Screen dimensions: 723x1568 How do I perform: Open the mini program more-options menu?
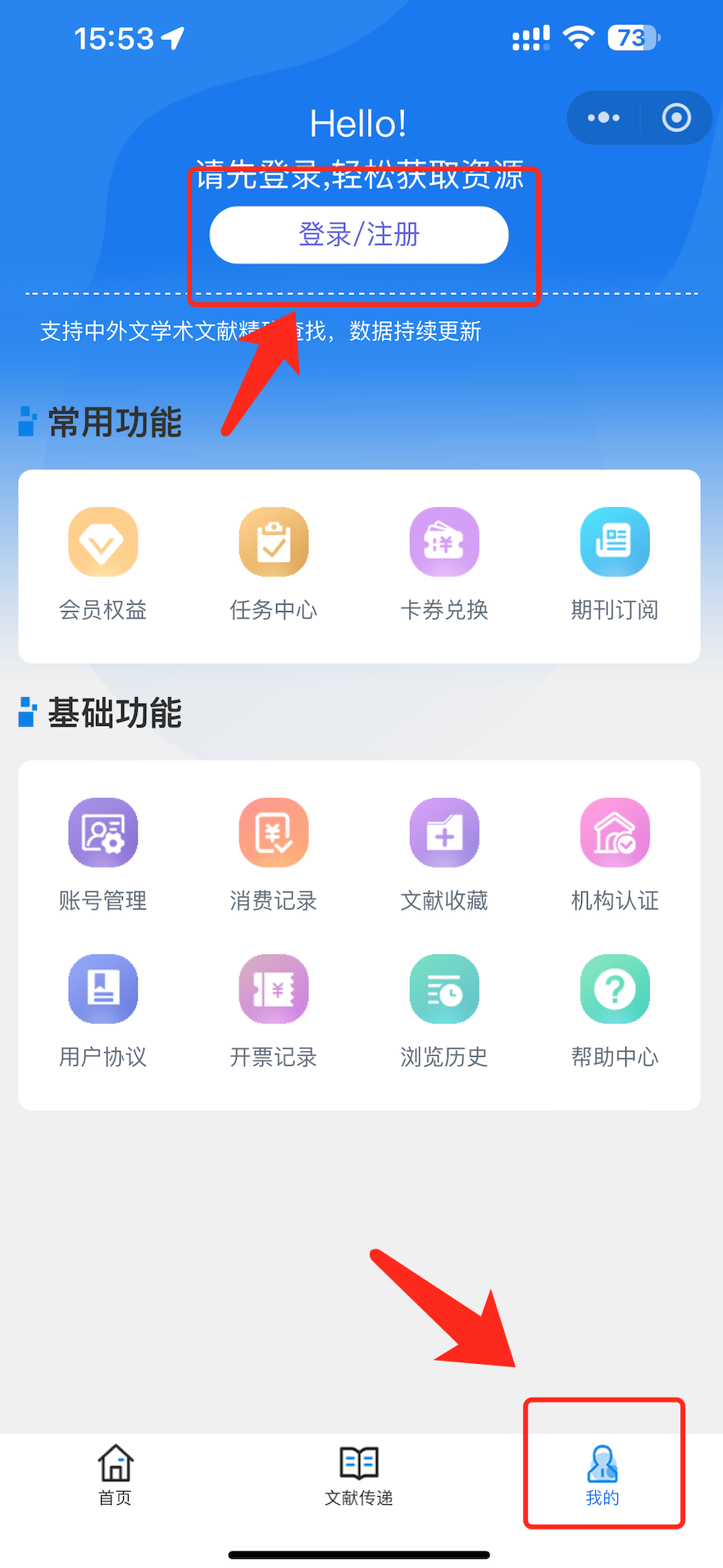click(x=604, y=118)
